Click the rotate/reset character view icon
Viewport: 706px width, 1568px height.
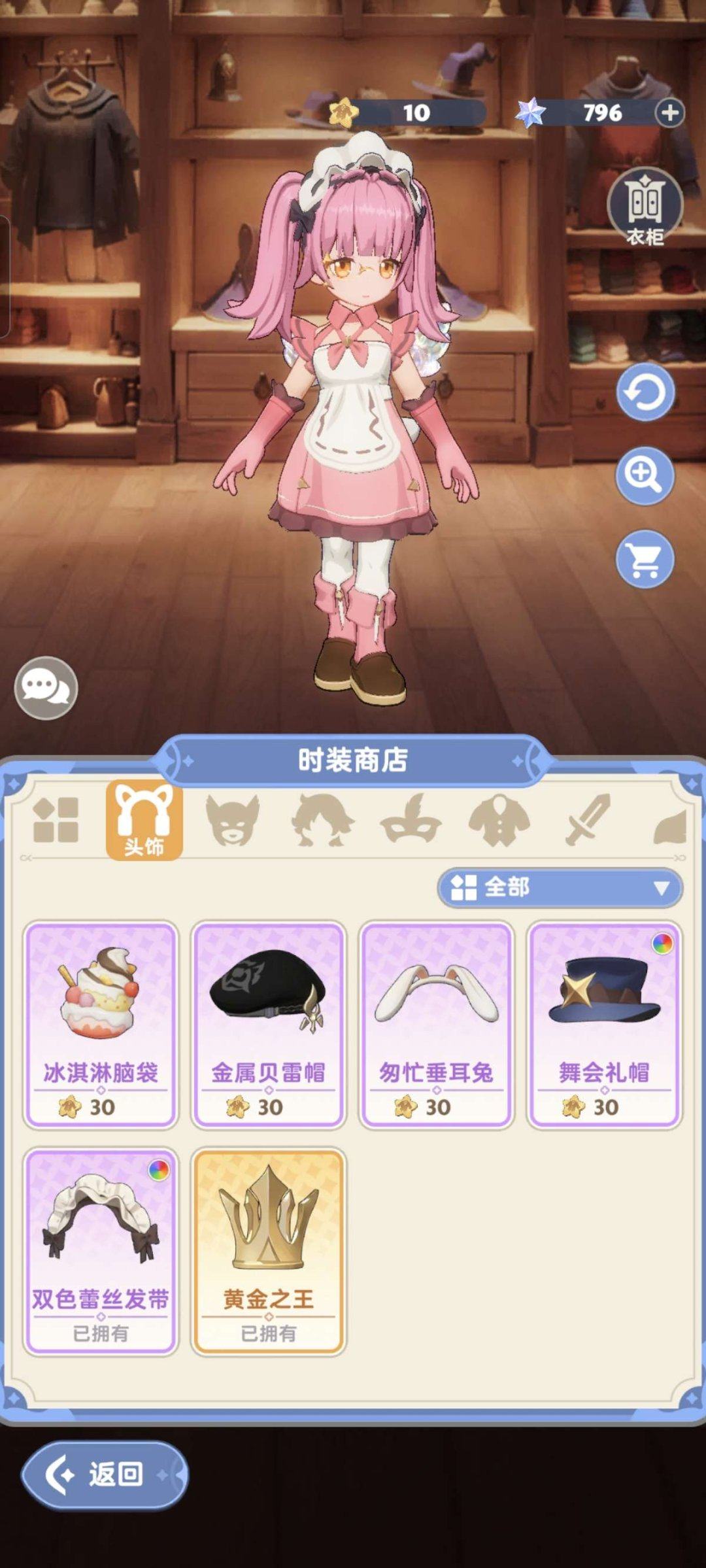coord(645,393)
